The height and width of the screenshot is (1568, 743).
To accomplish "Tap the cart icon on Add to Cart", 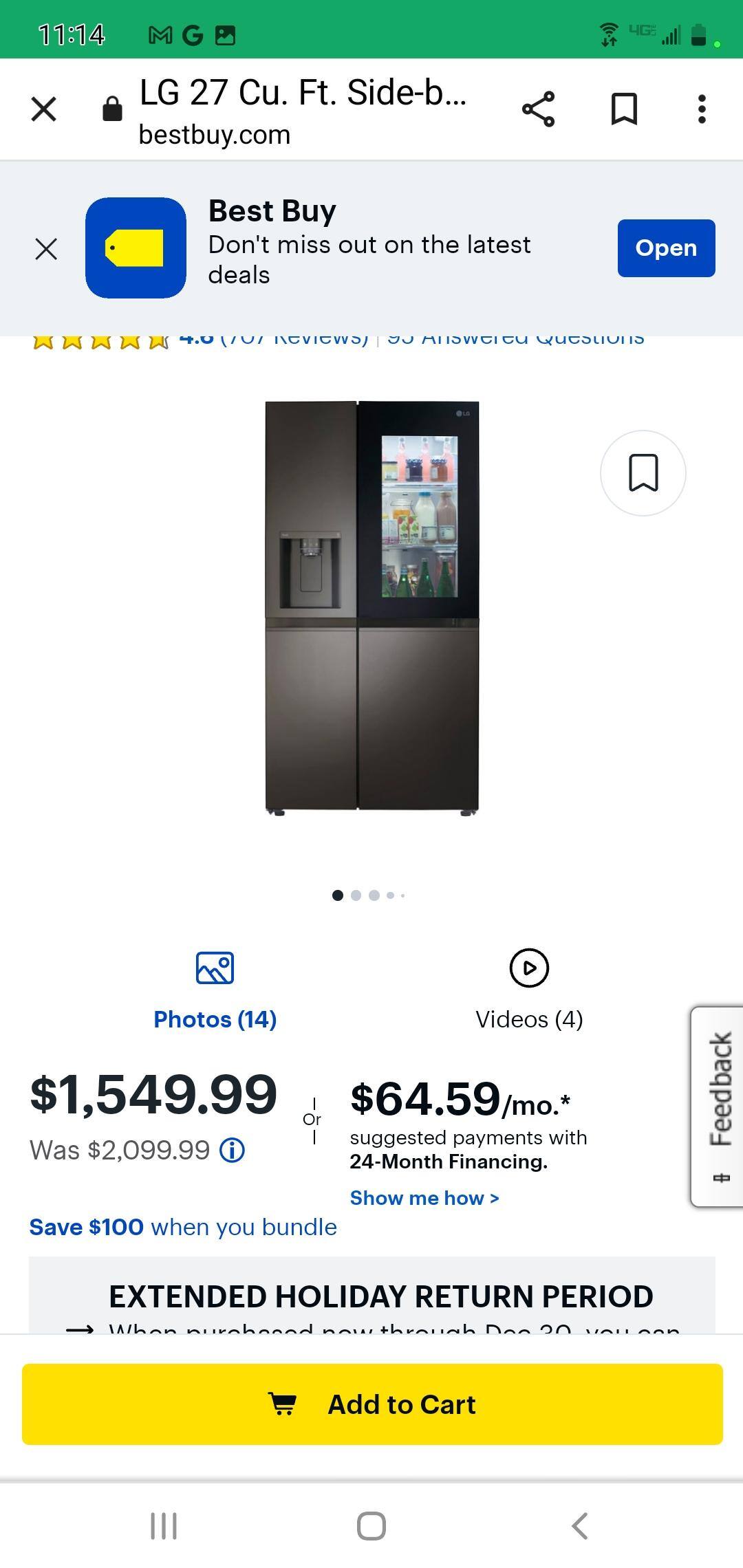I will pyautogui.click(x=284, y=1402).
